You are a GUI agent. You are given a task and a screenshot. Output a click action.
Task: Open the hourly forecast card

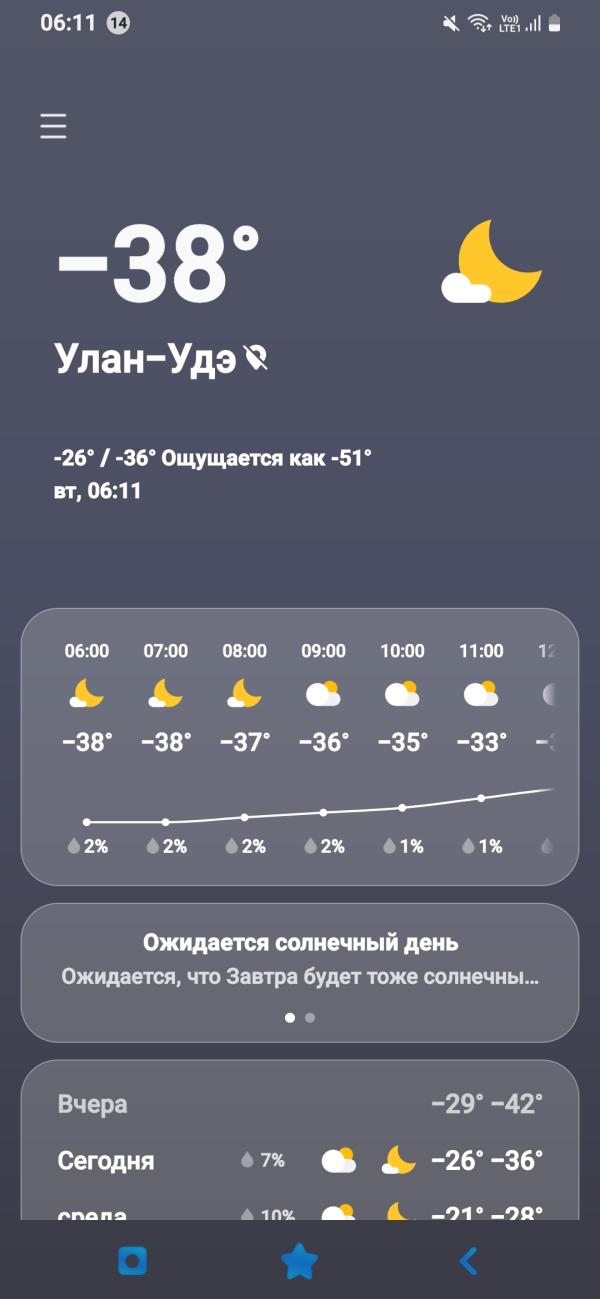[300, 746]
